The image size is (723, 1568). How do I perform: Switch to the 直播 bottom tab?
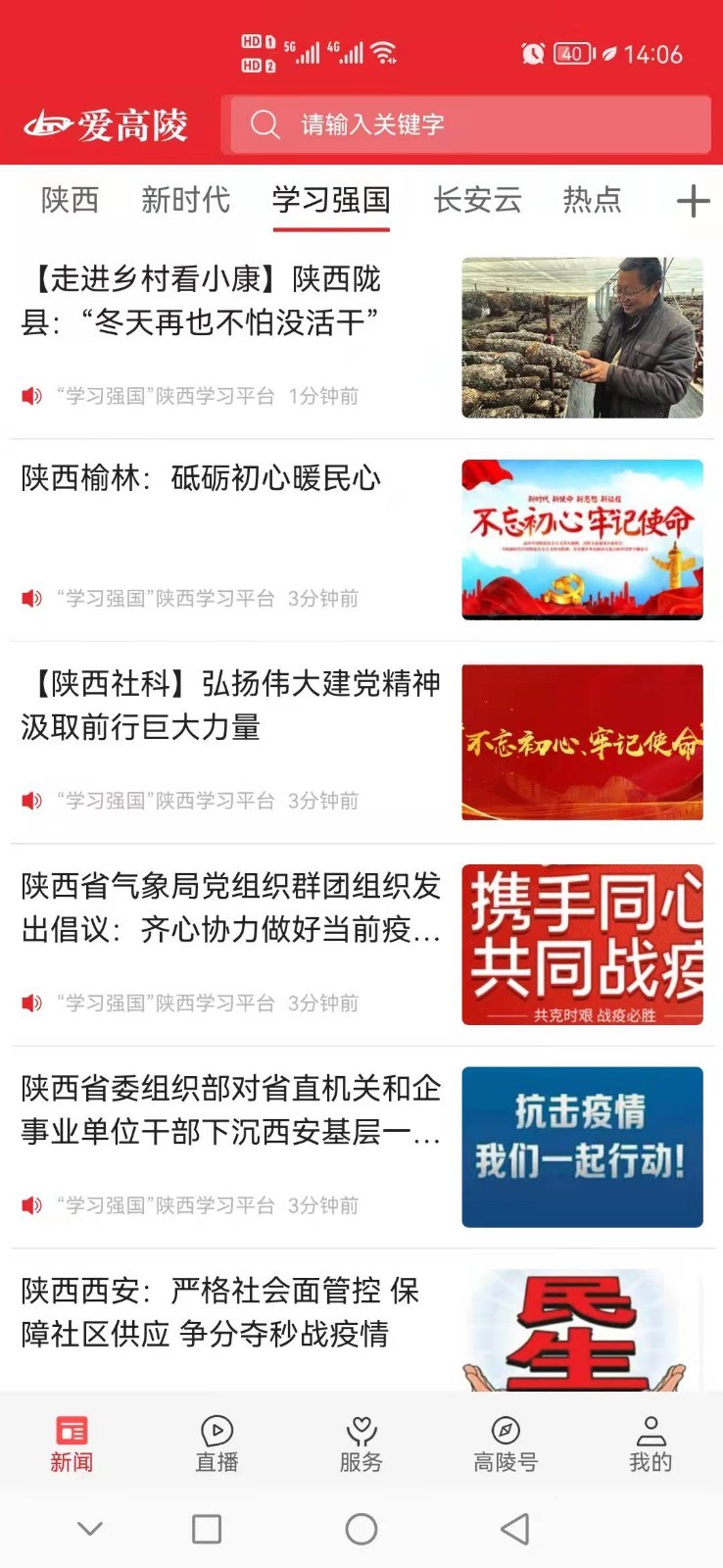click(217, 1444)
